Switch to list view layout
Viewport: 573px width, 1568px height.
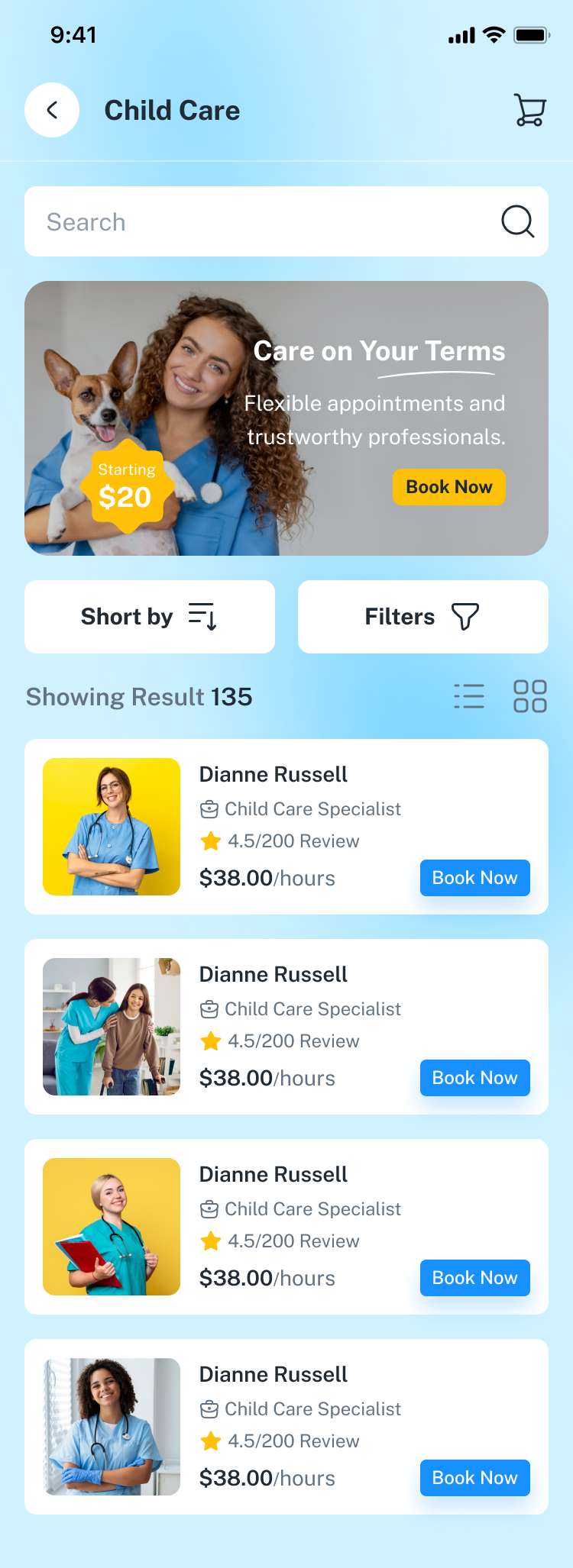click(x=469, y=696)
